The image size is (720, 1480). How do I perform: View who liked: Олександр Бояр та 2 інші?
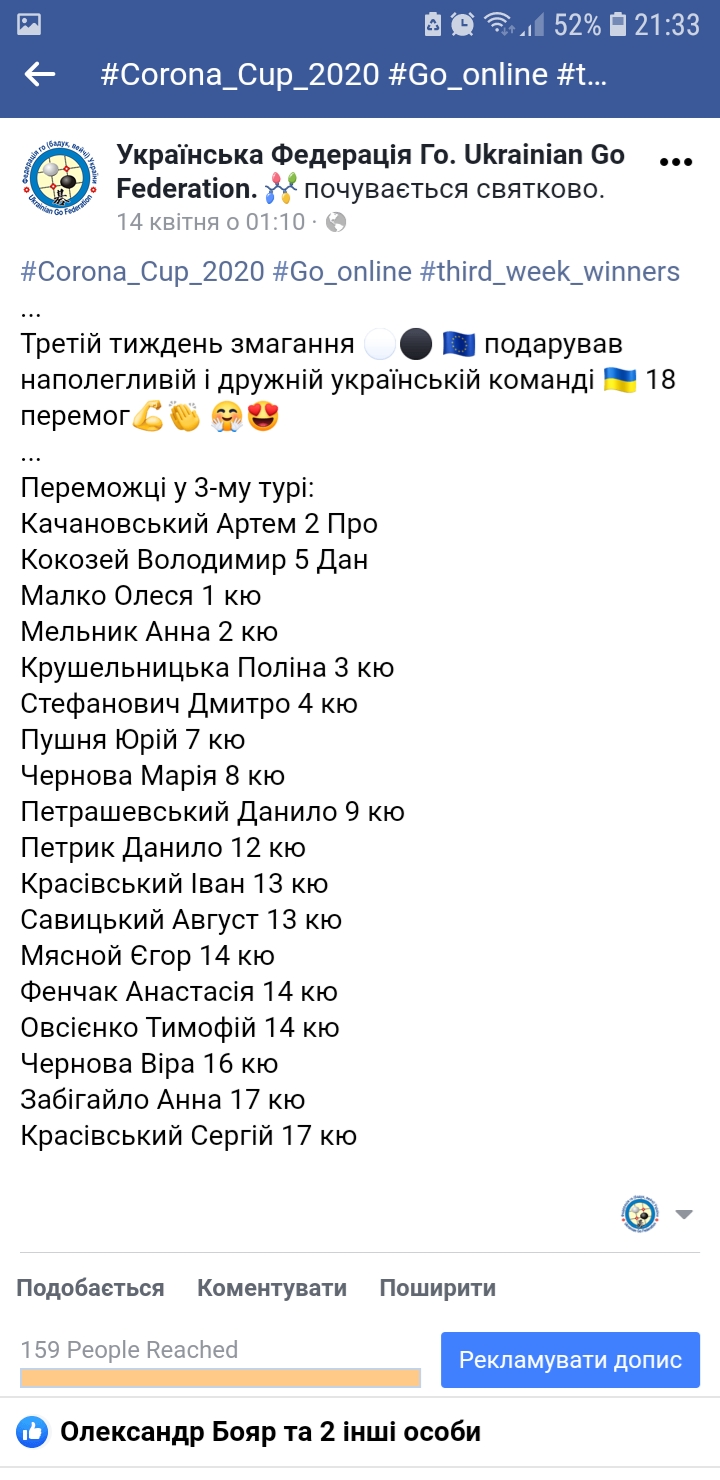270,1432
